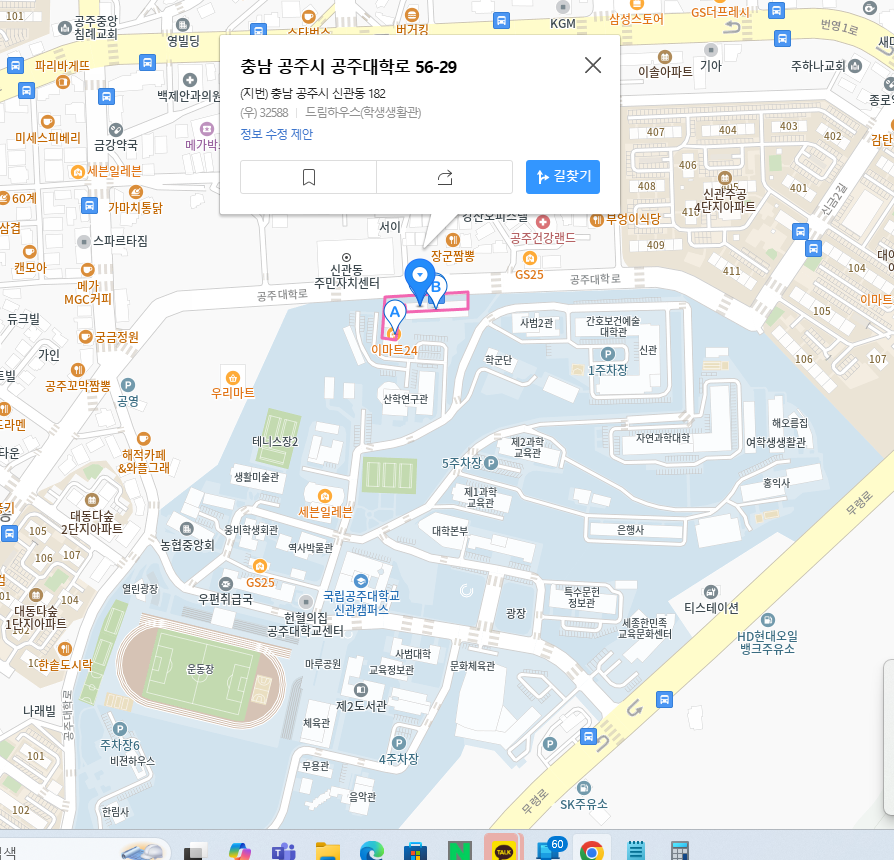
Task: Get directions with 길찾기 button
Action: pos(563,177)
